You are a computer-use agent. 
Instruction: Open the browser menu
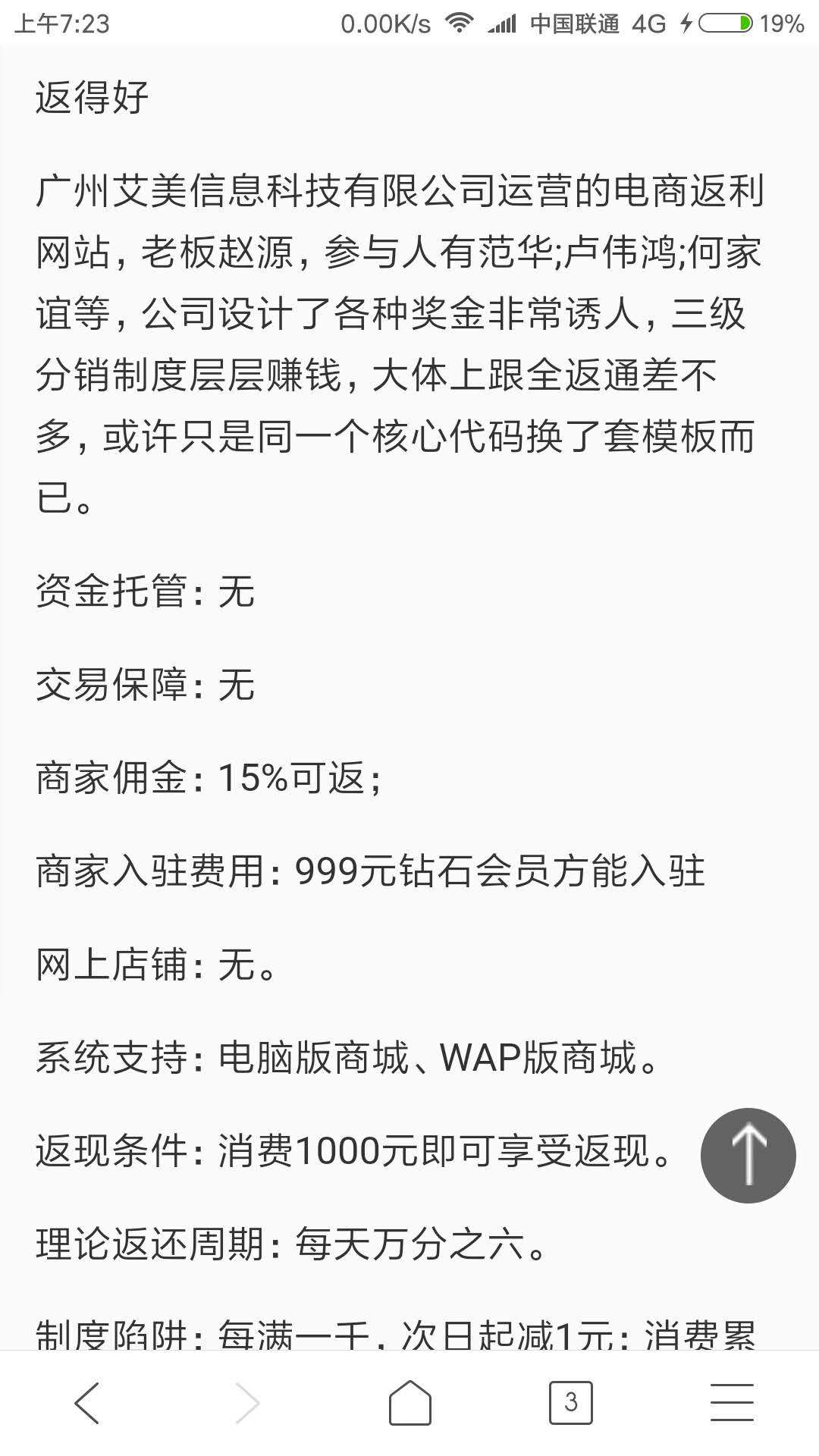tap(732, 1402)
